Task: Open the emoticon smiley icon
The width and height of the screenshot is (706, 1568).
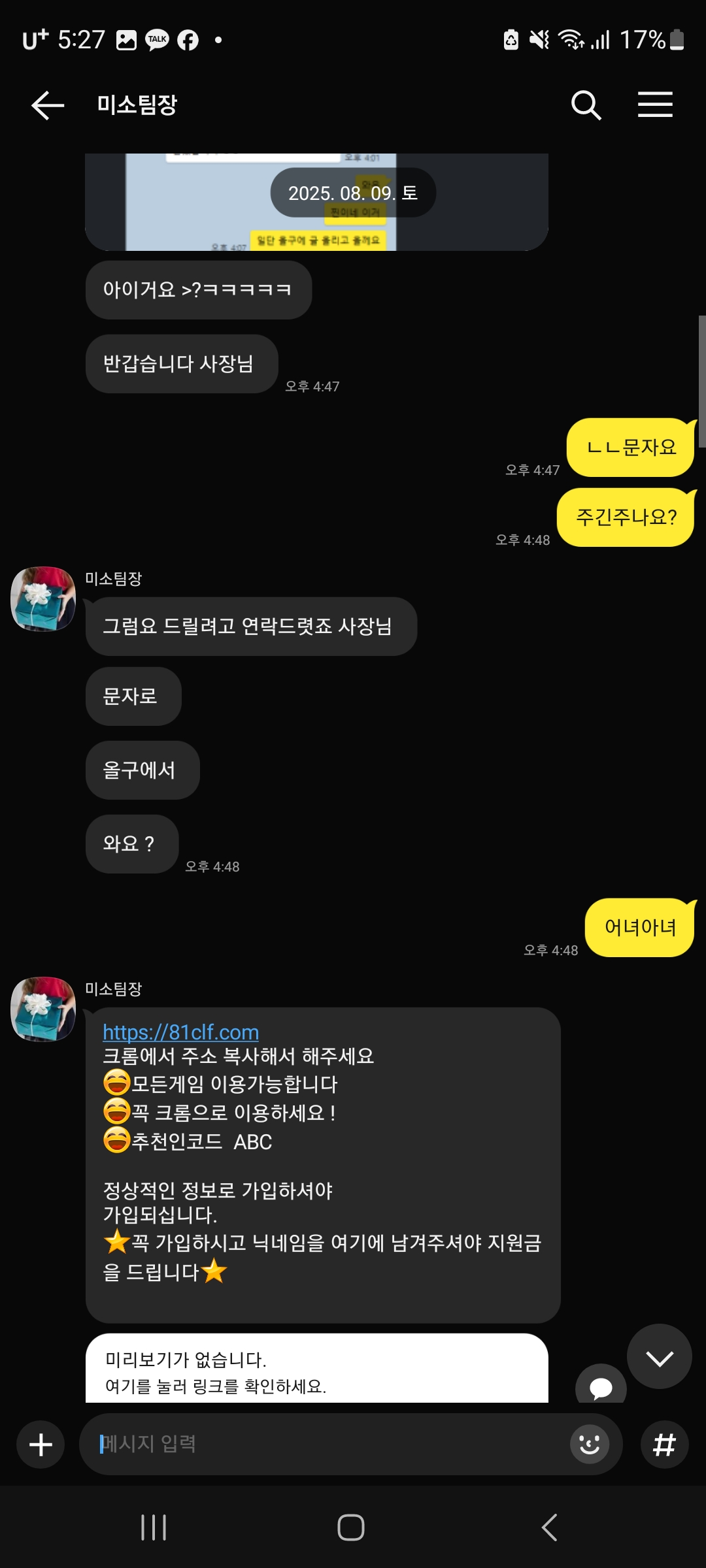Action: pos(590,1445)
